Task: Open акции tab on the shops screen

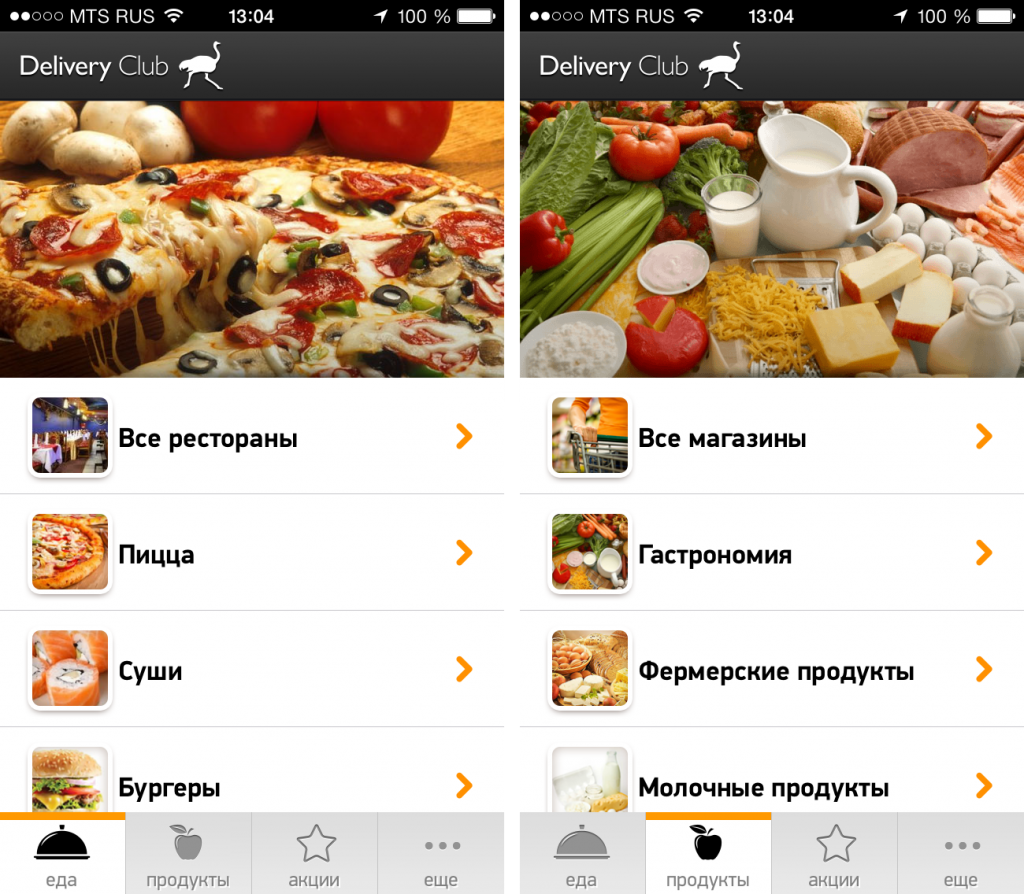Action: coord(834,855)
